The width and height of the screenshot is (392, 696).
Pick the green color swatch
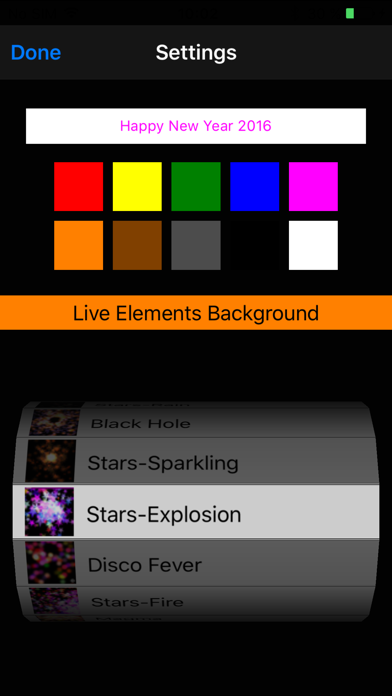point(196,186)
